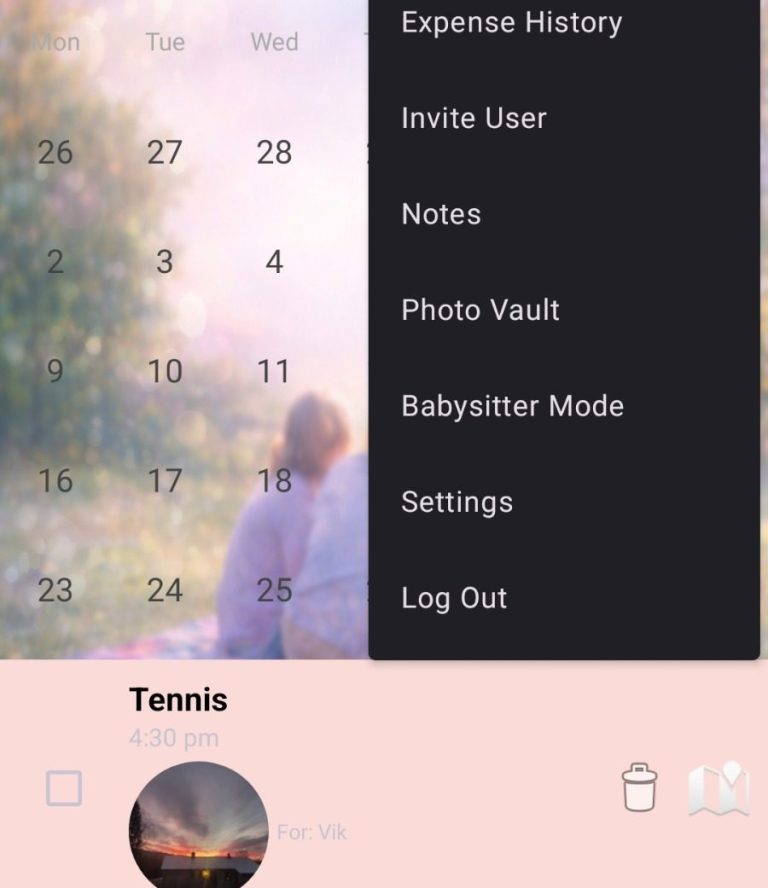
Task: Select calendar day 16
Action: pos(55,481)
